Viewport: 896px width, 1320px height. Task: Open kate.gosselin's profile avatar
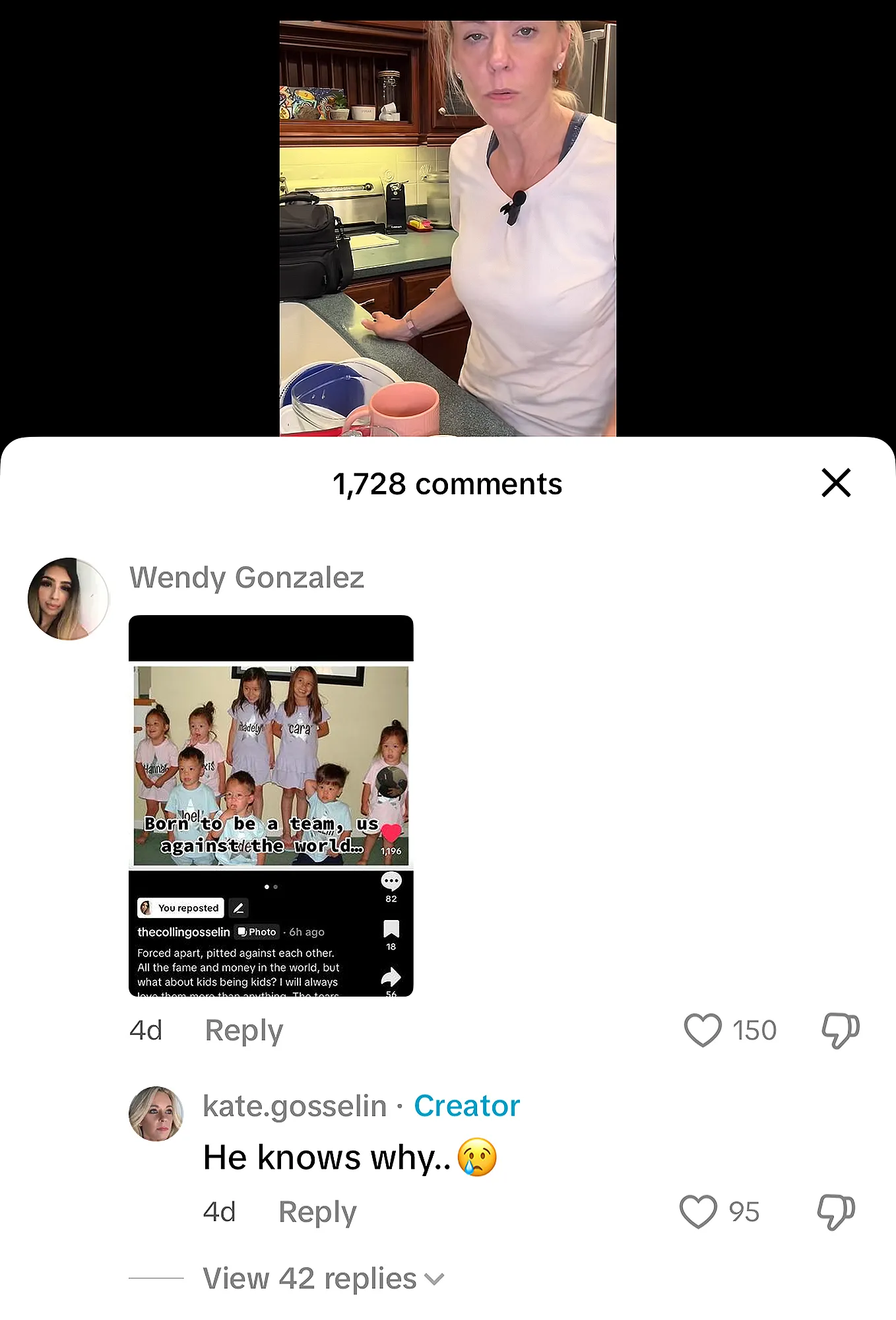pyautogui.click(x=156, y=1113)
